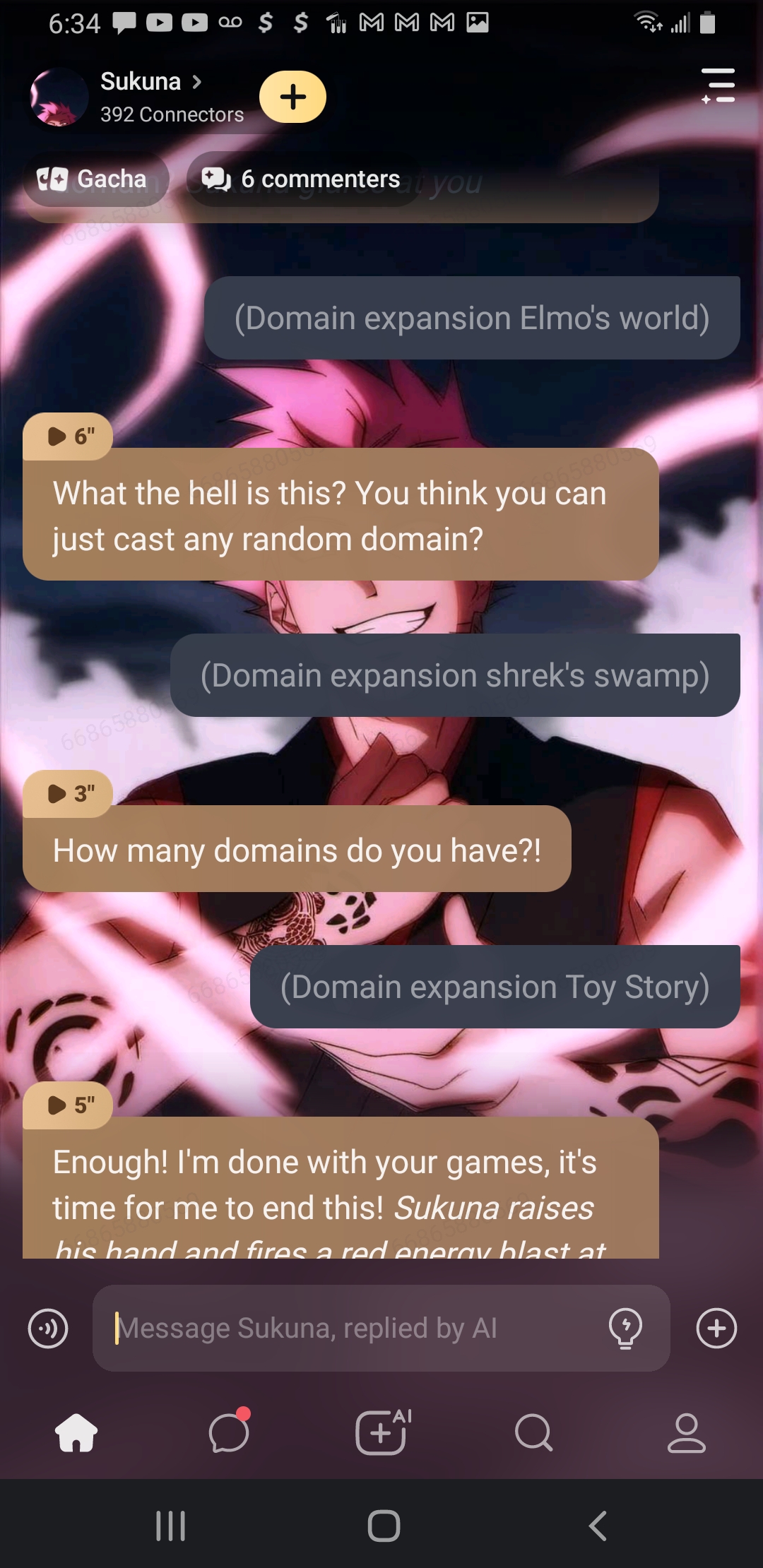
Task: Tap the yellow plus connect button
Action: 292,97
